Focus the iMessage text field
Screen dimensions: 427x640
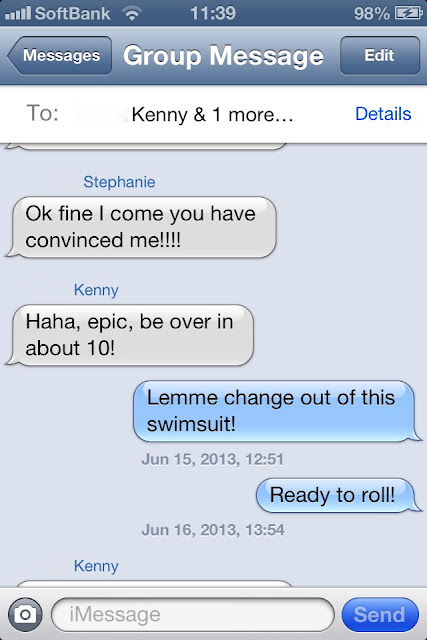(193, 614)
